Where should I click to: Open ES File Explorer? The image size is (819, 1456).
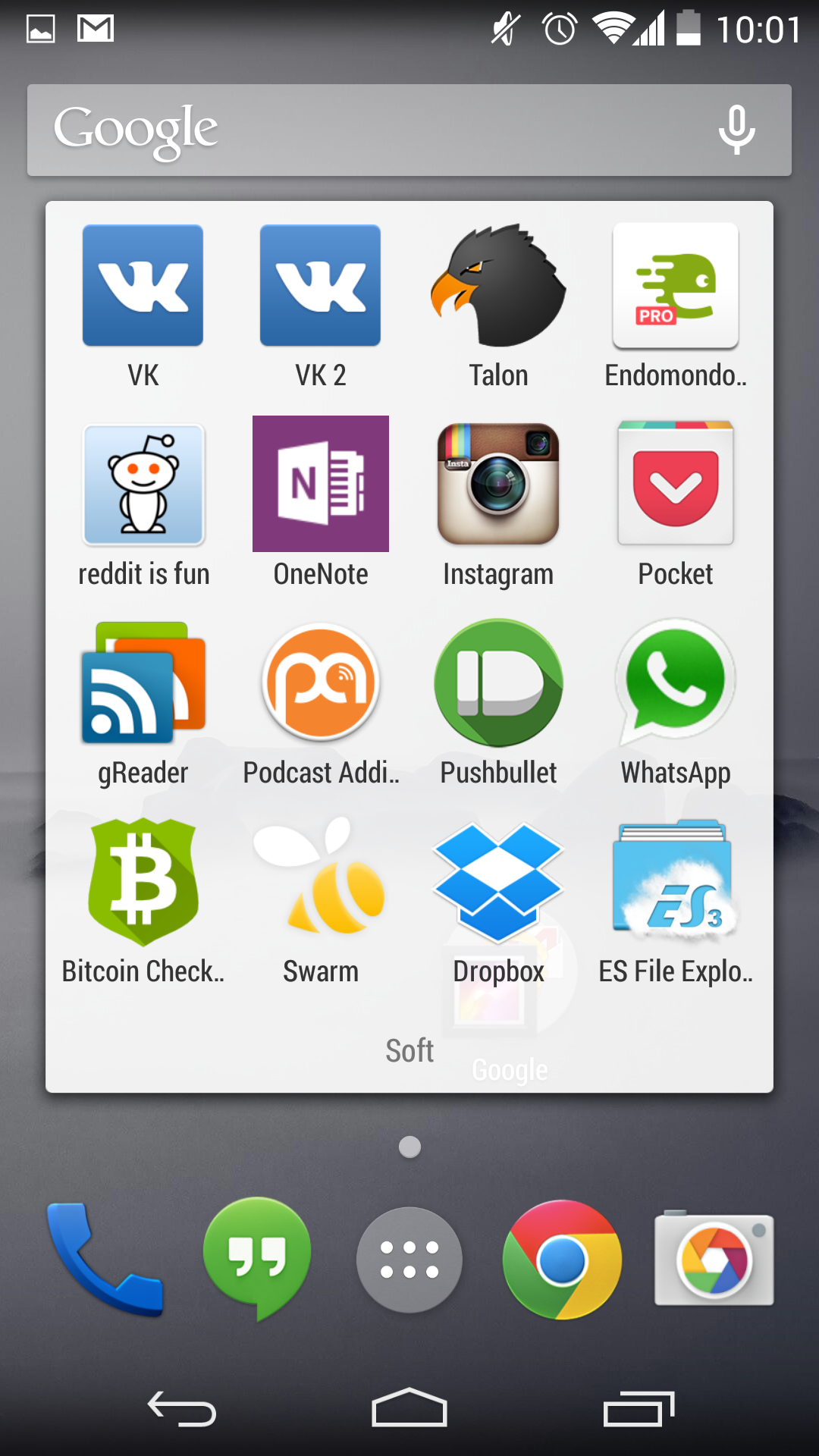[675, 880]
